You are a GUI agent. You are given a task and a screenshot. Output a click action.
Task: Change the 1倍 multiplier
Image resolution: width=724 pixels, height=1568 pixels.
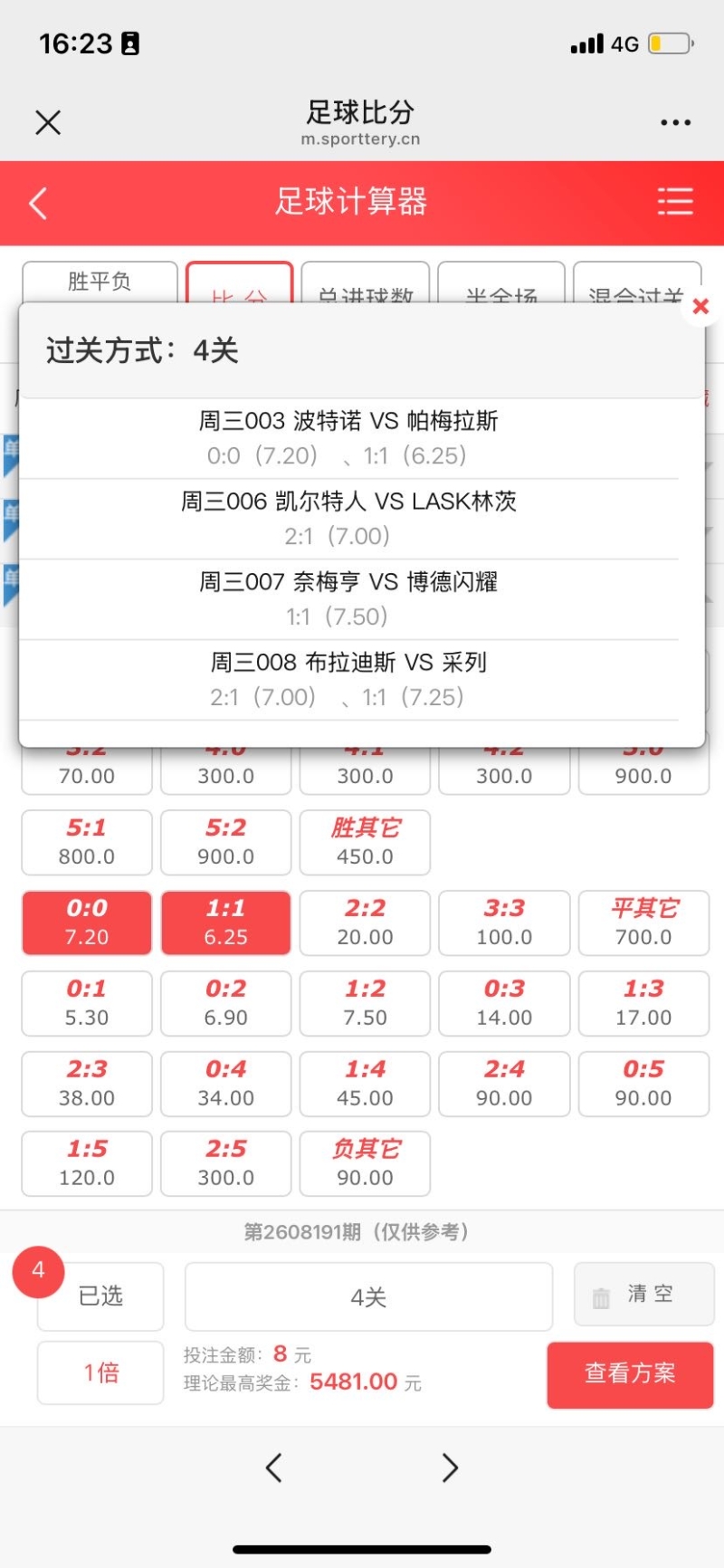(x=100, y=1372)
